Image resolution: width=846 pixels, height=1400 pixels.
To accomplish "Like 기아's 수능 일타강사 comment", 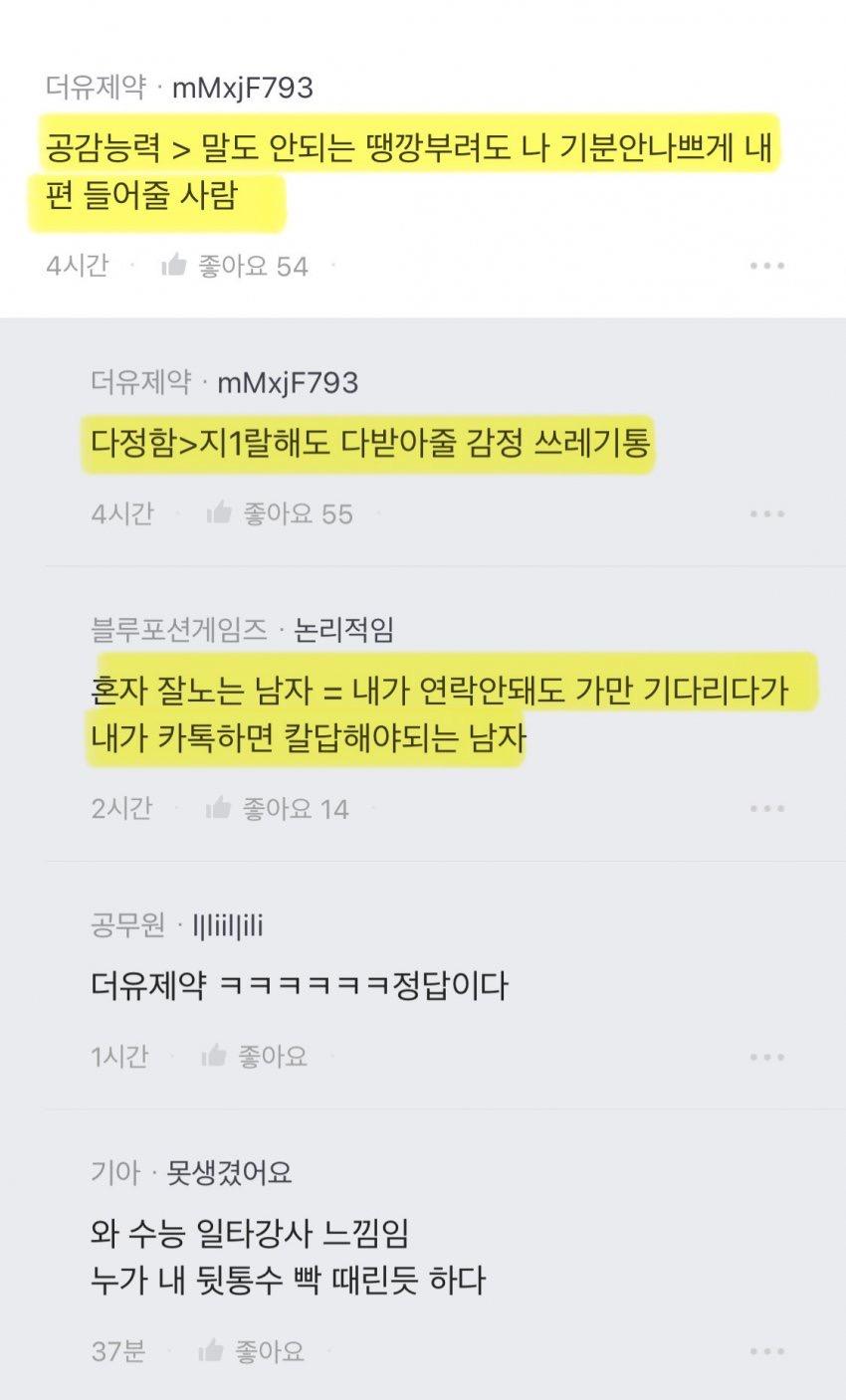I will 252,1350.
